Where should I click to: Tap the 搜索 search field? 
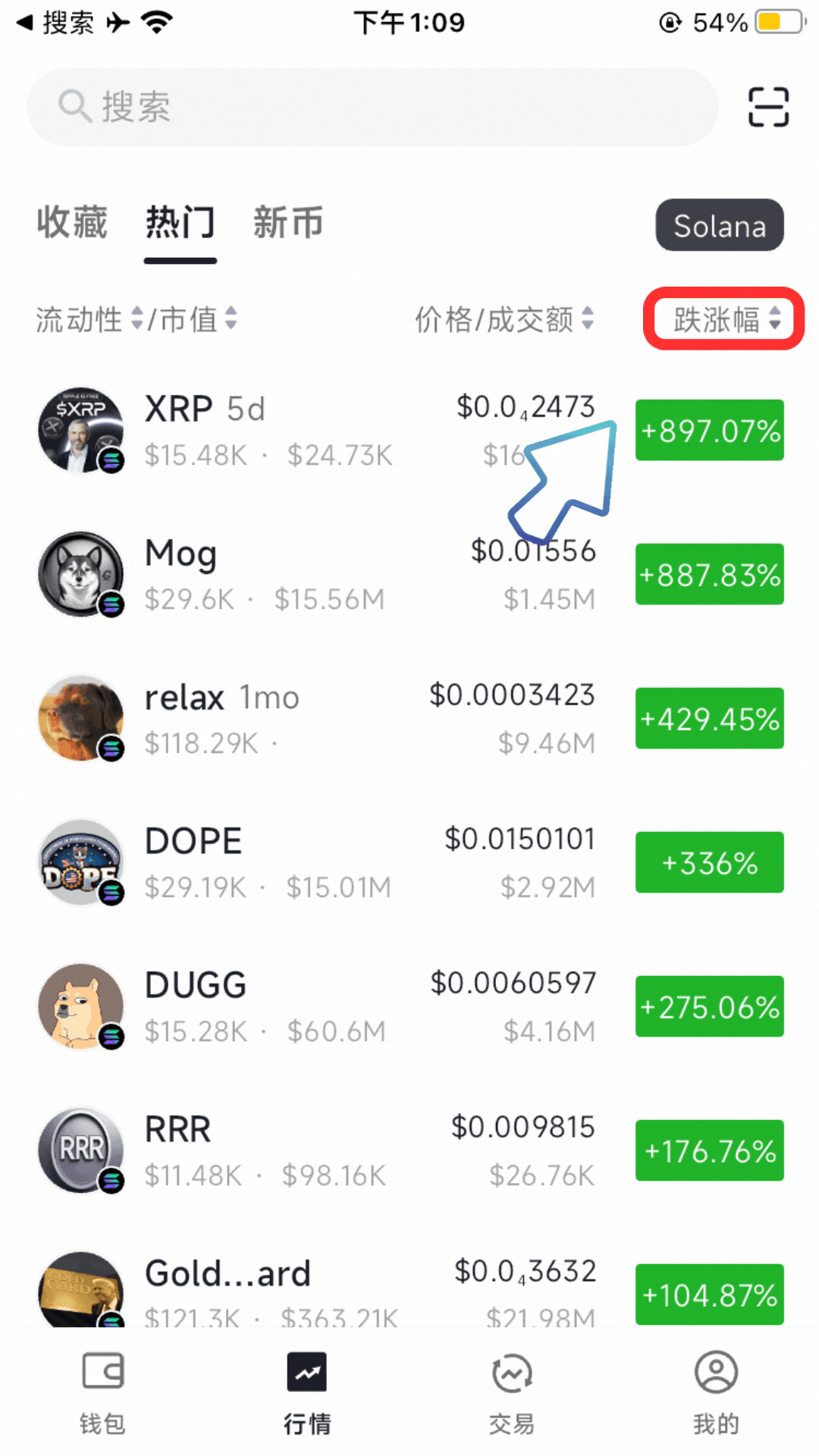[372, 107]
